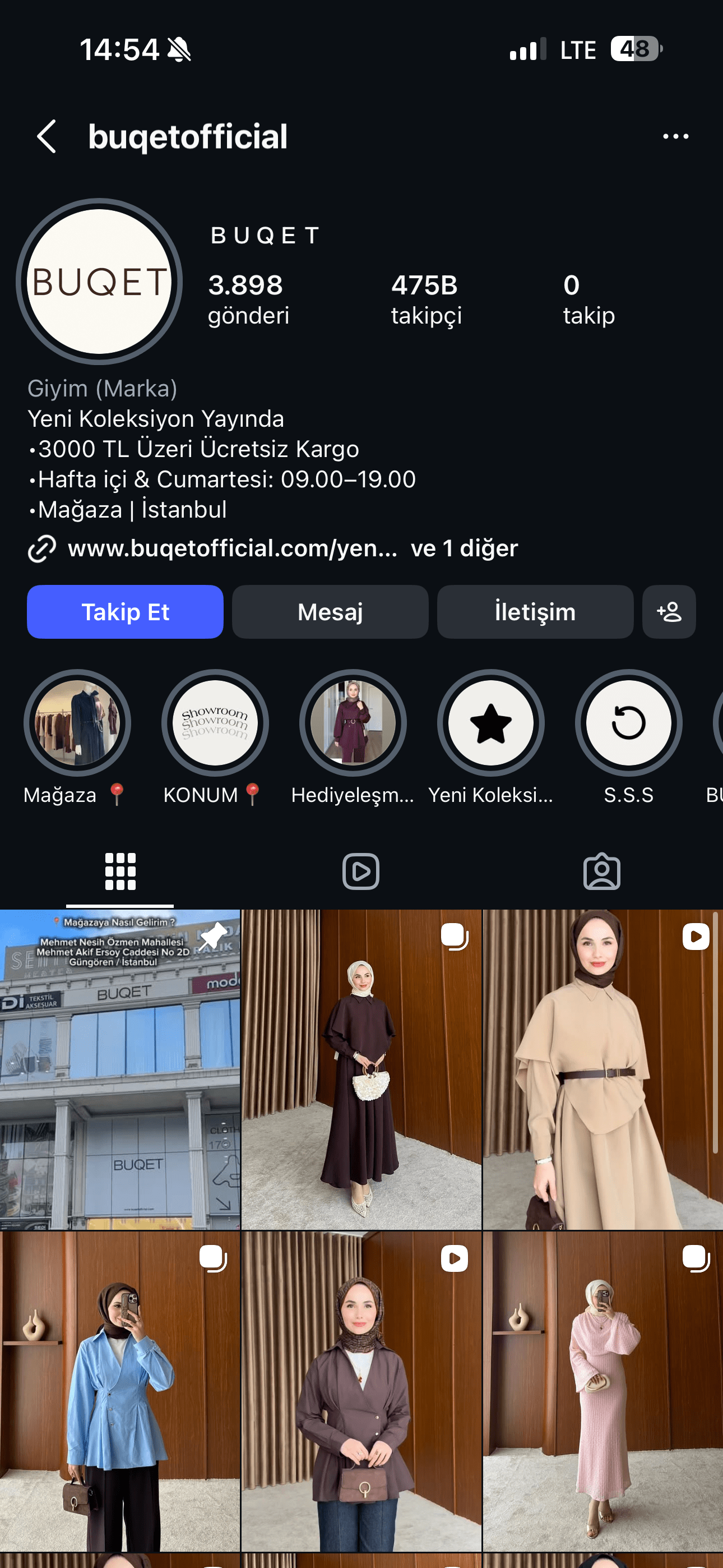Switch to the tagged photos tab
This screenshot has height=1568, width=723.
(601, 871)
